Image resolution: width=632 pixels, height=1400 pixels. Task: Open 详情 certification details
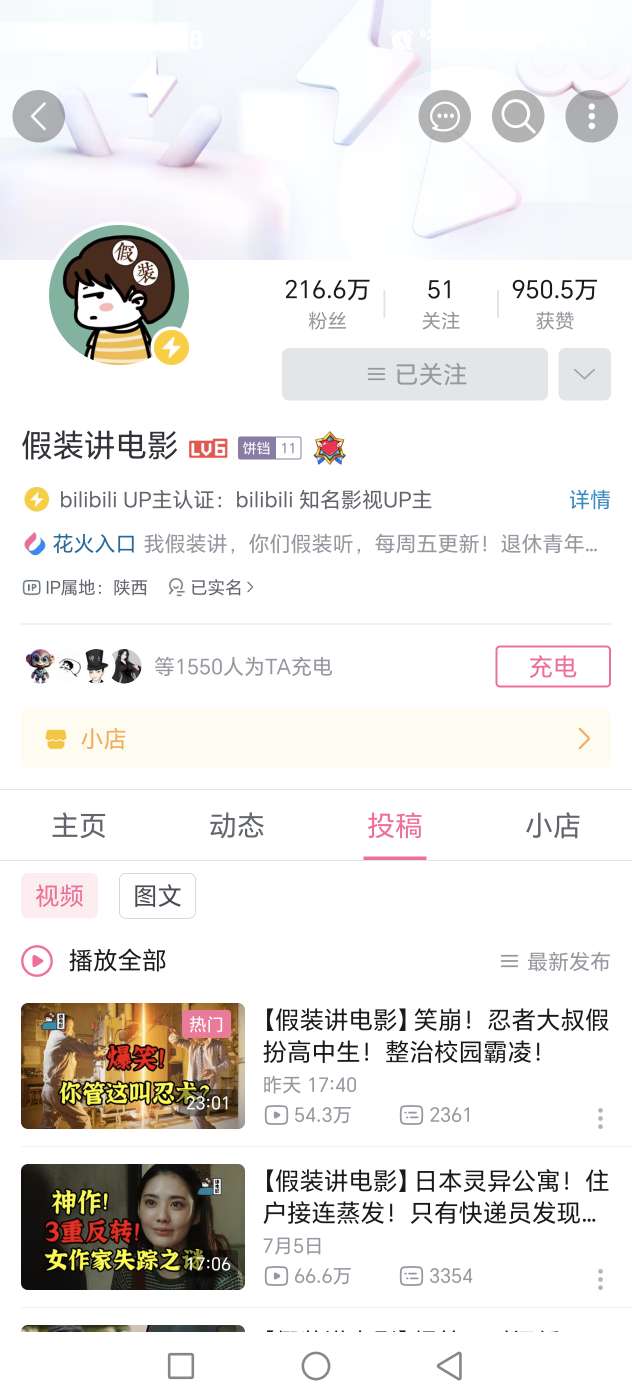click(590, 500)
